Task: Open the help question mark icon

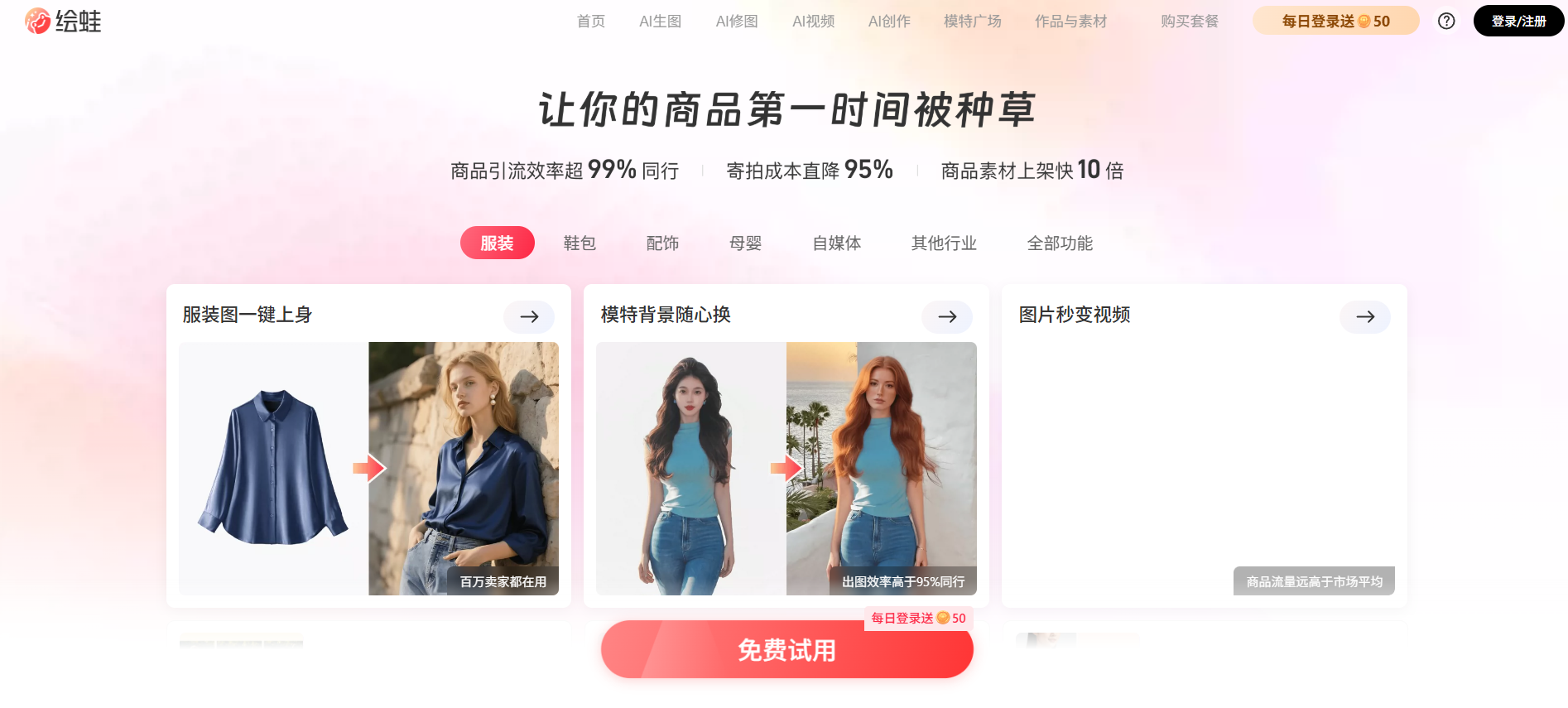Action: click(1446, 22)
